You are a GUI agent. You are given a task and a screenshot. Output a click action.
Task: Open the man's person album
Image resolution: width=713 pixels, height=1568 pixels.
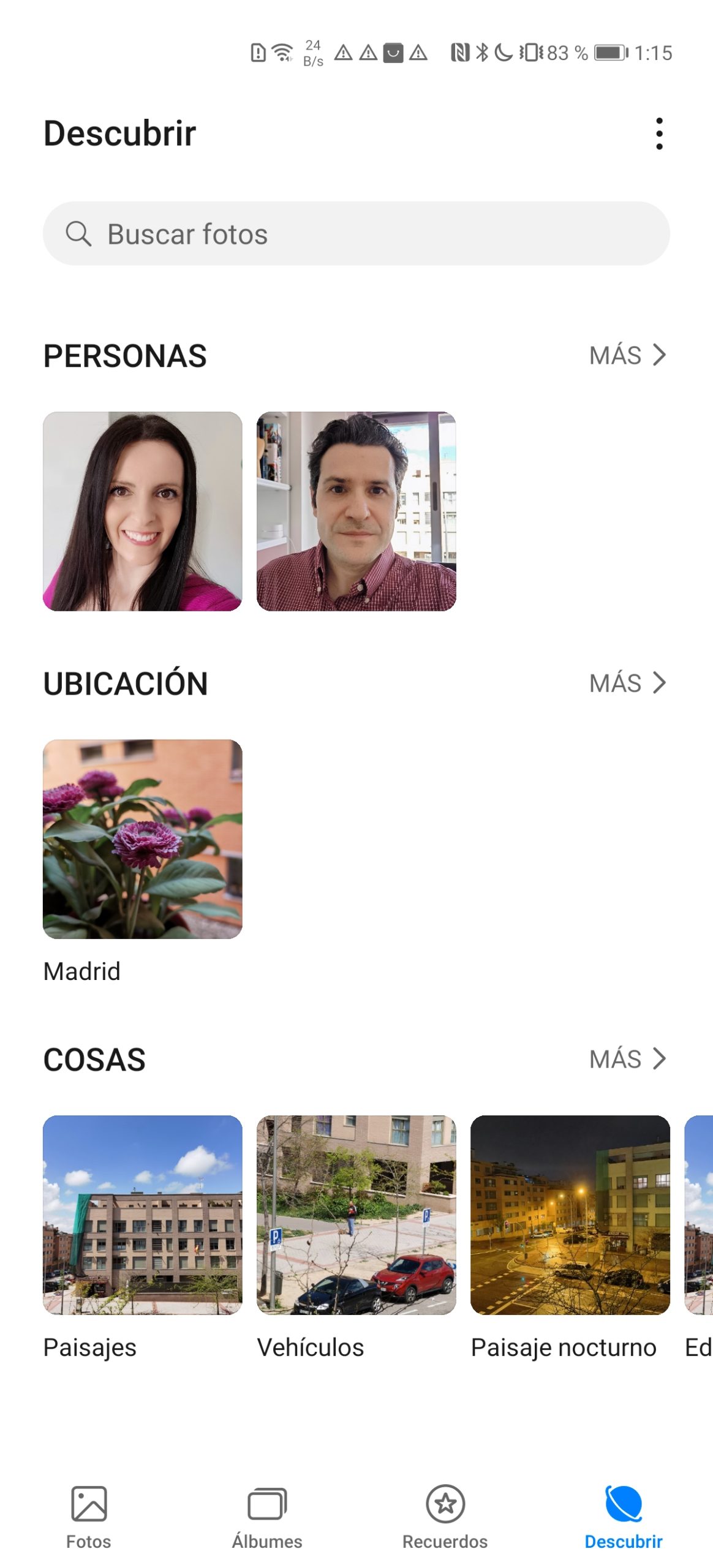coord(356,511)
